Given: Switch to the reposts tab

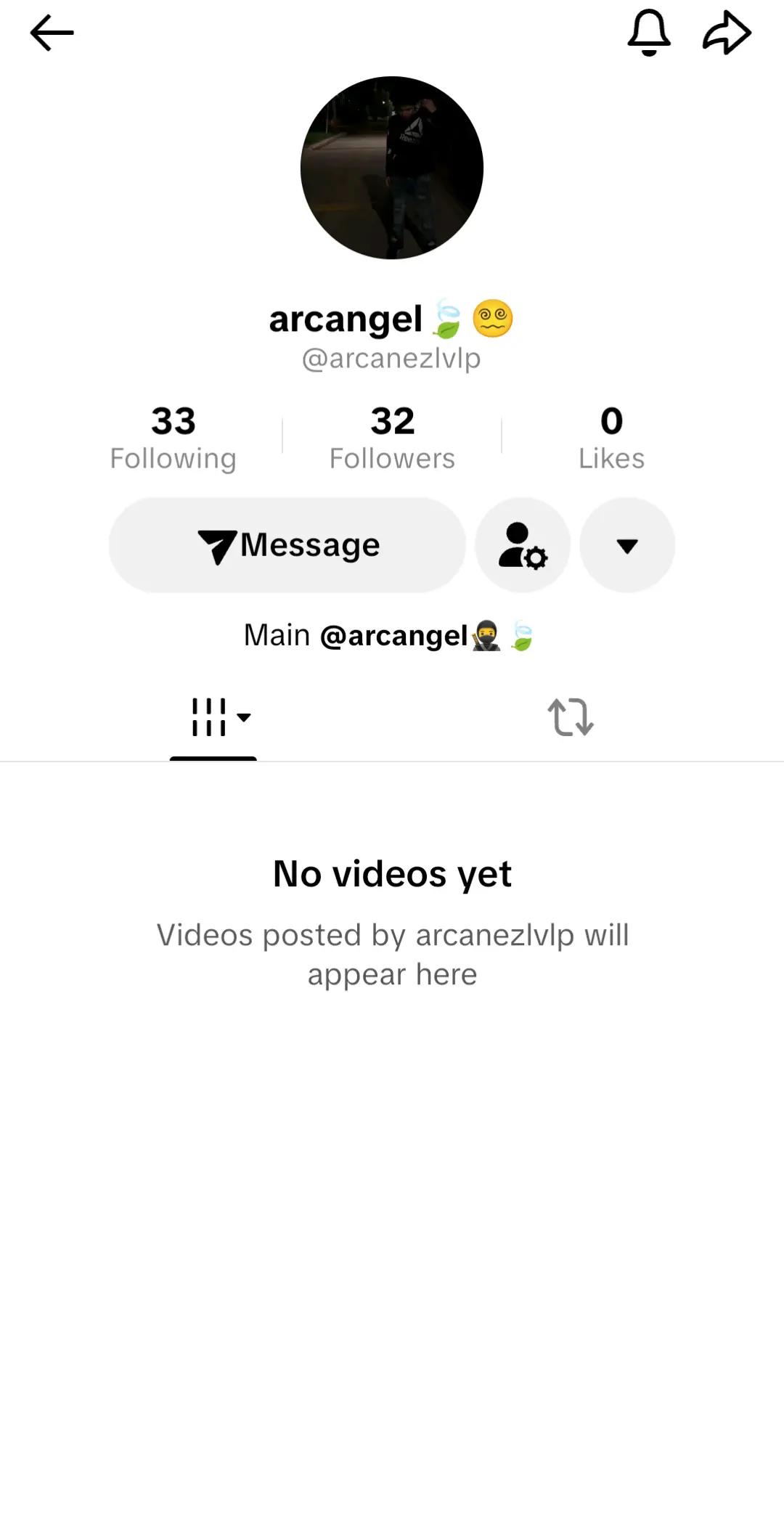Looking at the screenshot, I should (x=571, y=717).
